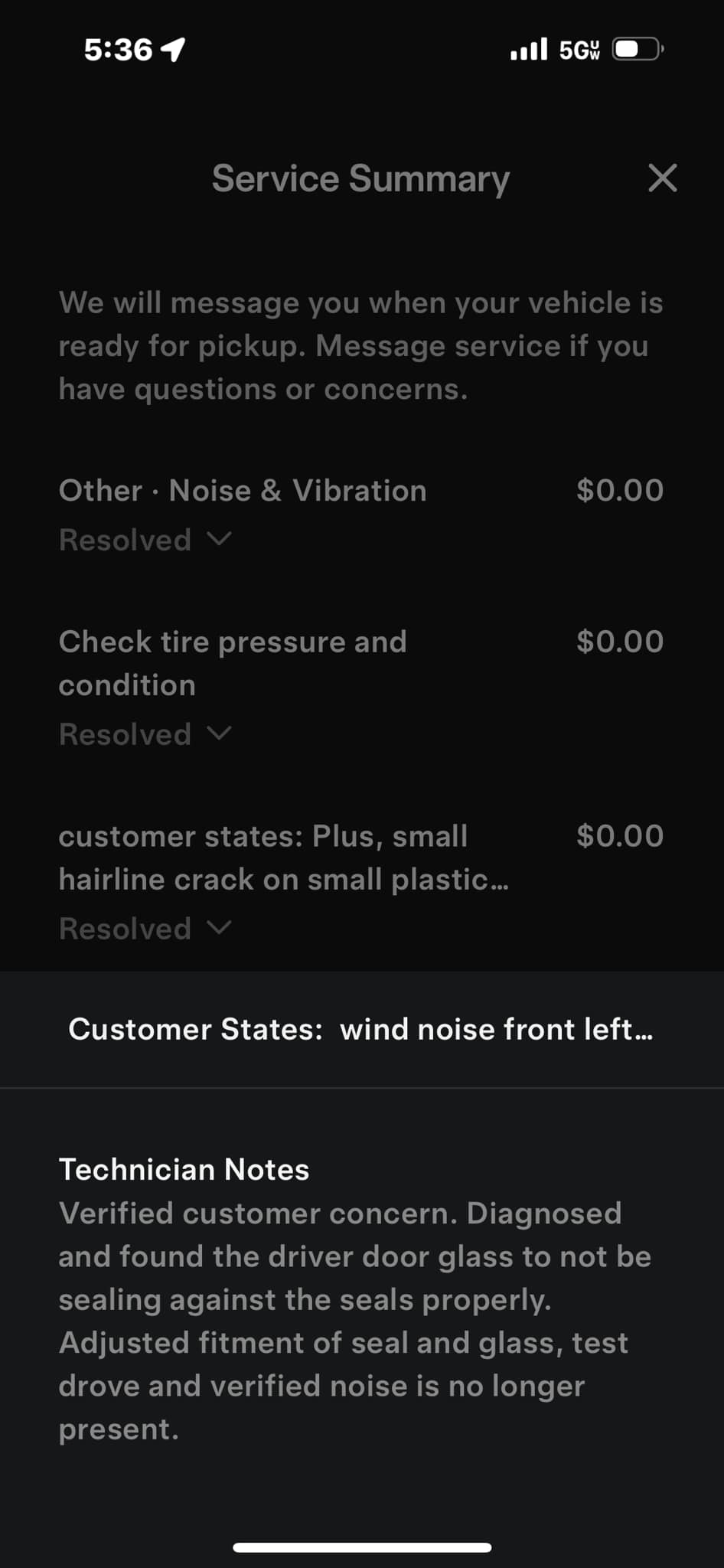Close the Service Summary screen
The height and width of the screenshot is (1568, 724).
click(662, 178)
